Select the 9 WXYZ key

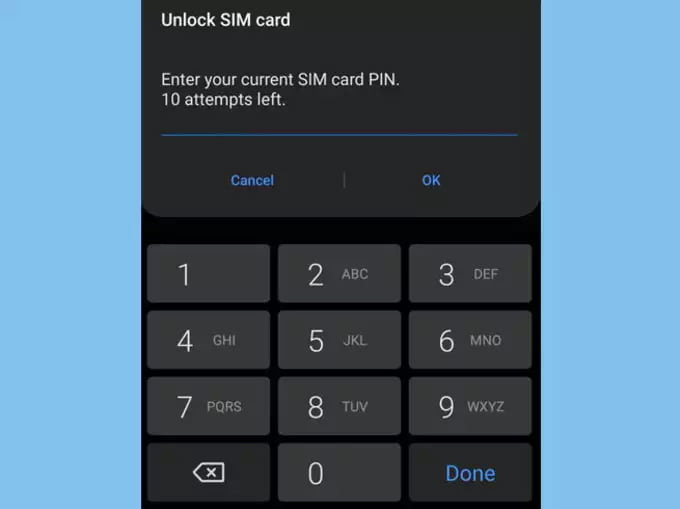coord(470,406)
